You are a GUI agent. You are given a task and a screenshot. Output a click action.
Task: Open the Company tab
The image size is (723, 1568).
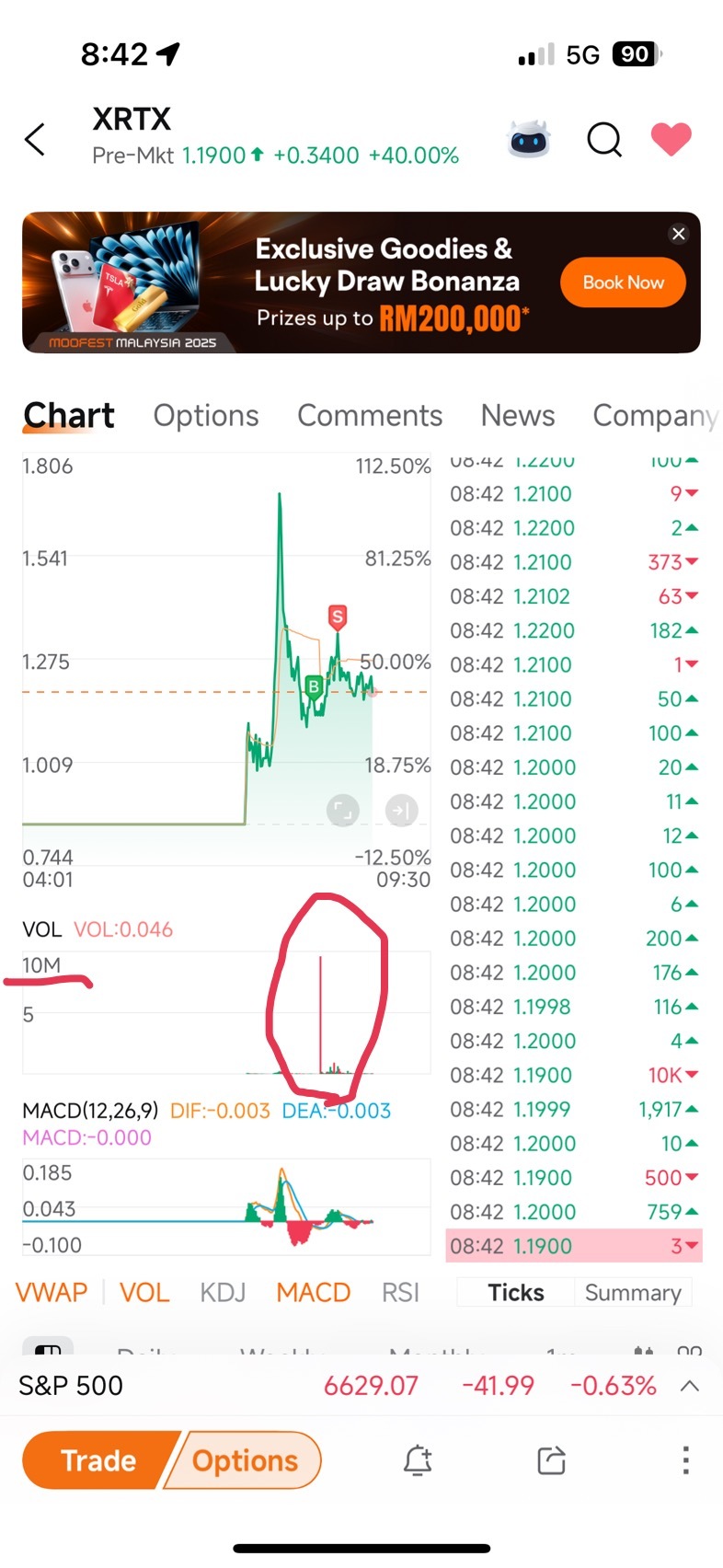click(655, 415)
